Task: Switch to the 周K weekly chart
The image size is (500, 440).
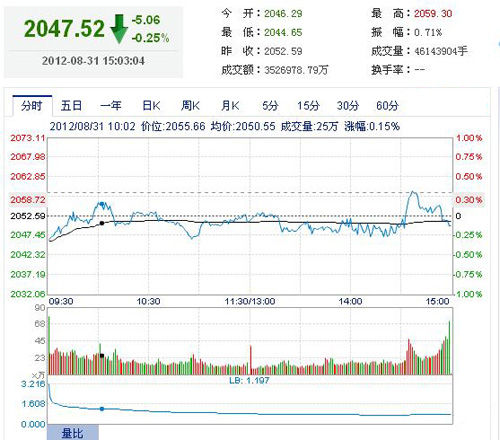Action: coord(190,106)
